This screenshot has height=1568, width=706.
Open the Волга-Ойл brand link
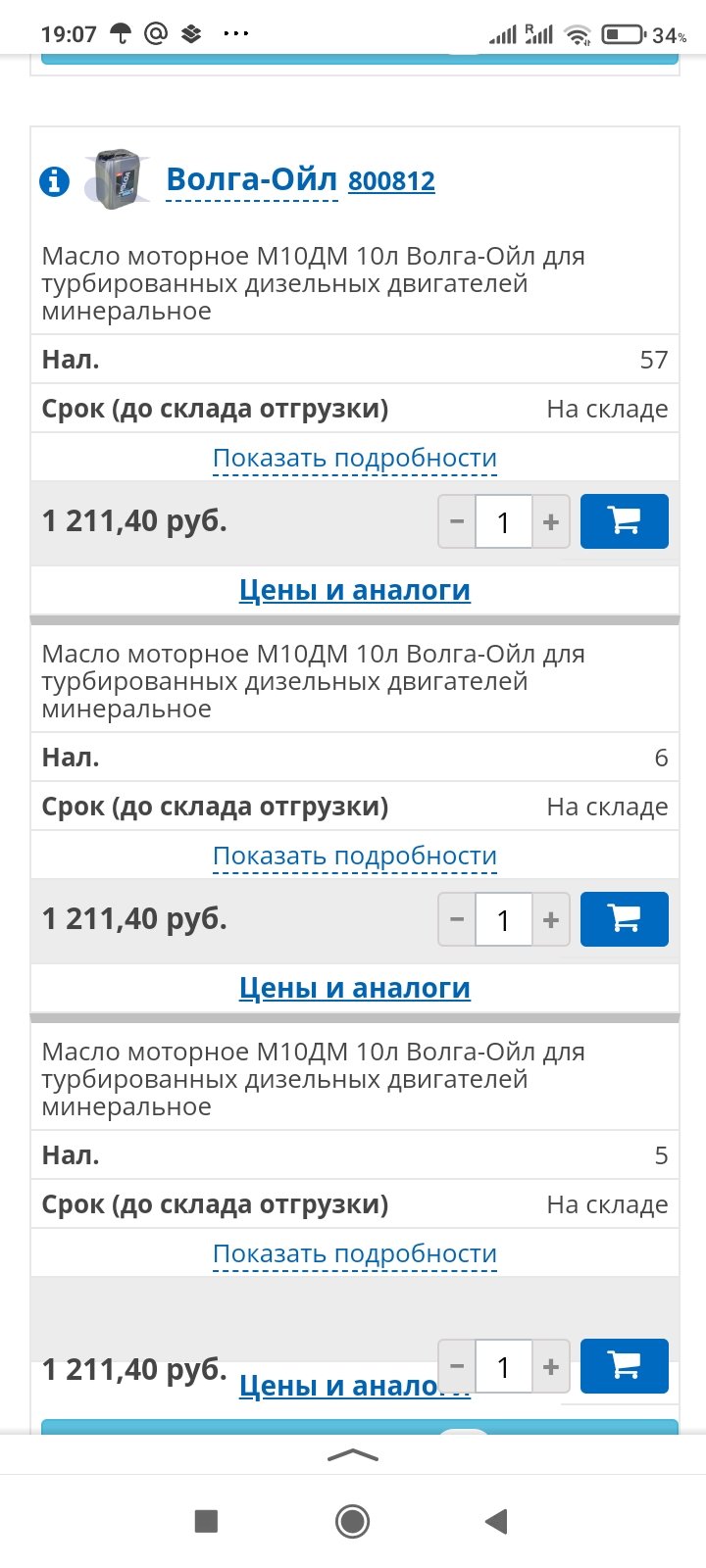(x=251, y=179)
